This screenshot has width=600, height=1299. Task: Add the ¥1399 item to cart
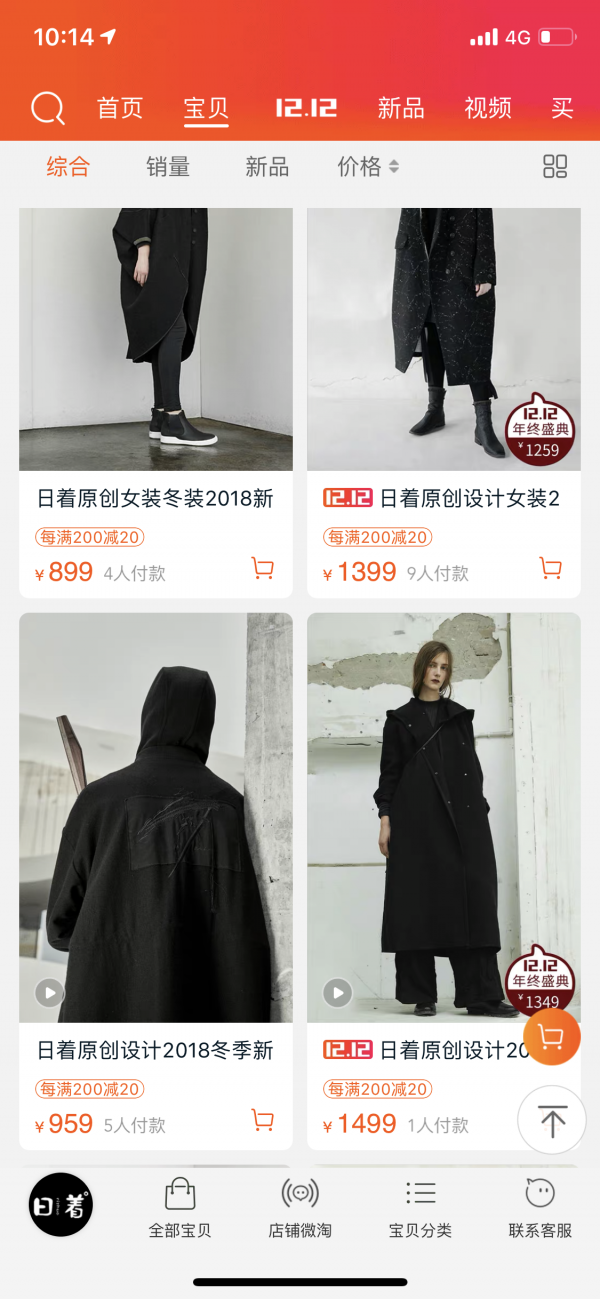(x=551, y=569)
